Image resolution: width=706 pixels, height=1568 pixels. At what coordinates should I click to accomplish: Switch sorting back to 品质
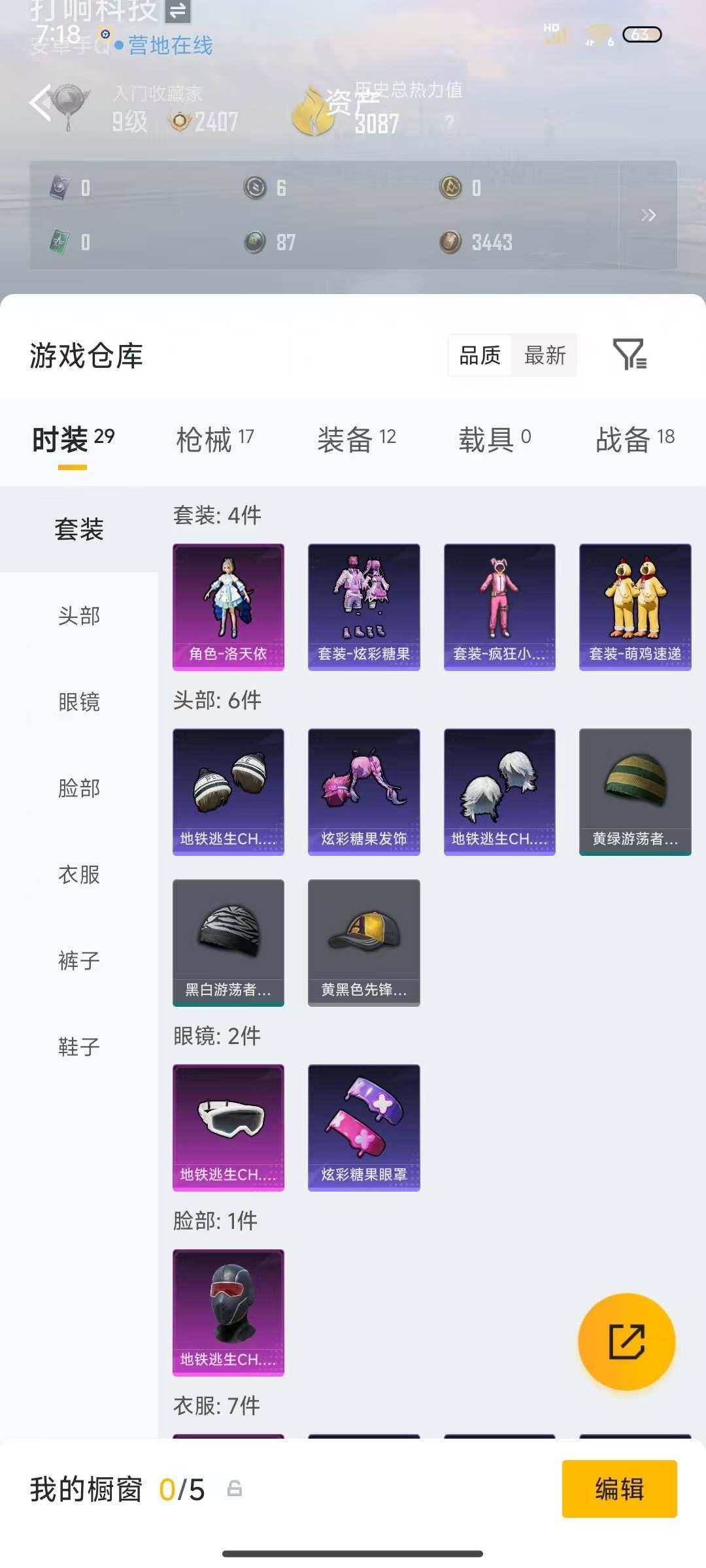[x=480, y=356]
